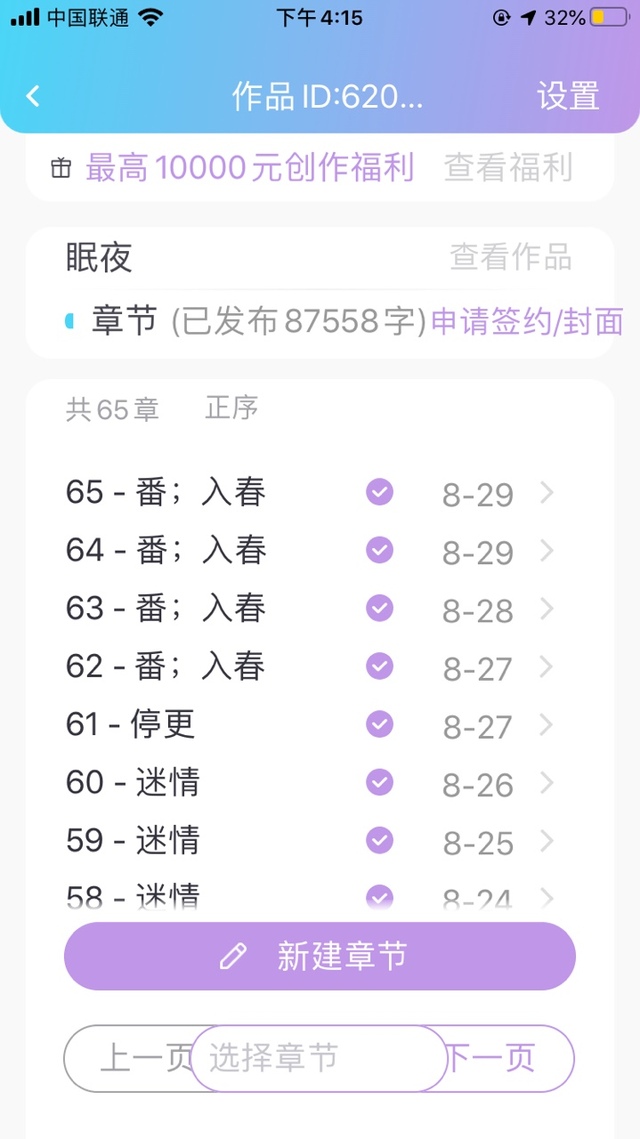The image size is (640, 1139).
Task: Go back using the top-left arrow
Action: (x=33, y=96)
